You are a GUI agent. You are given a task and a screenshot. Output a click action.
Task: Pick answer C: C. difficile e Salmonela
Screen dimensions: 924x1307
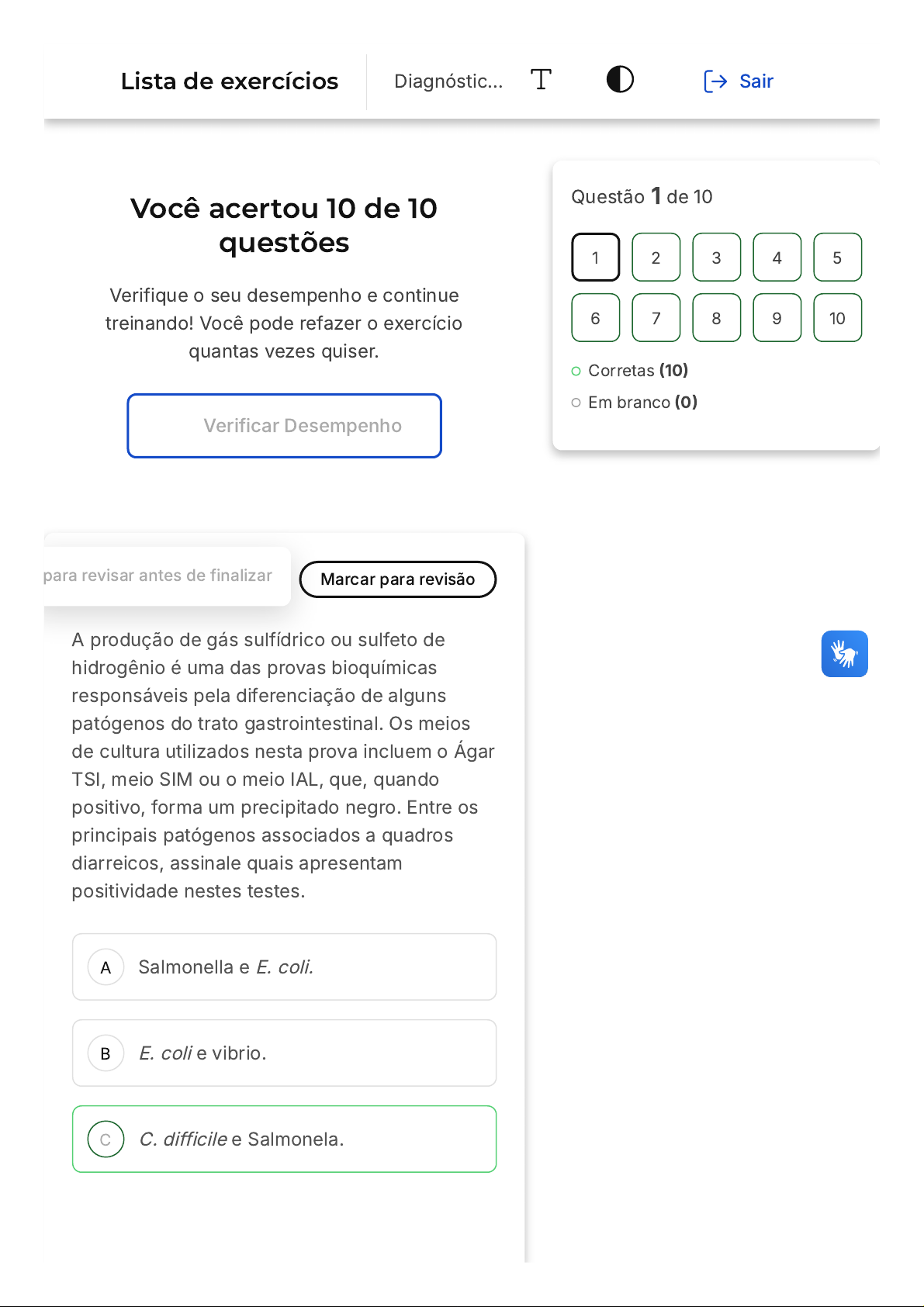tap(285, 1139)
